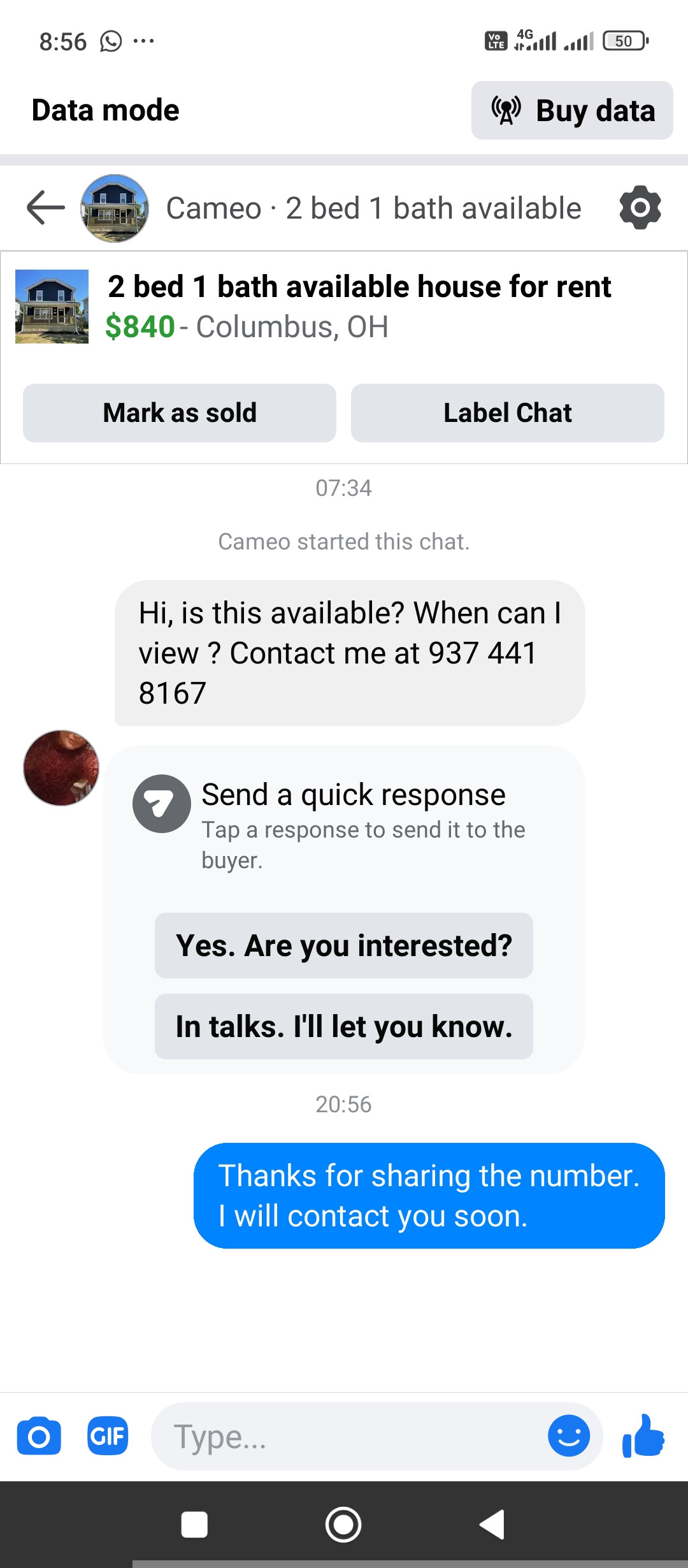Go back using the arrow icon

(x=46, y=208)
